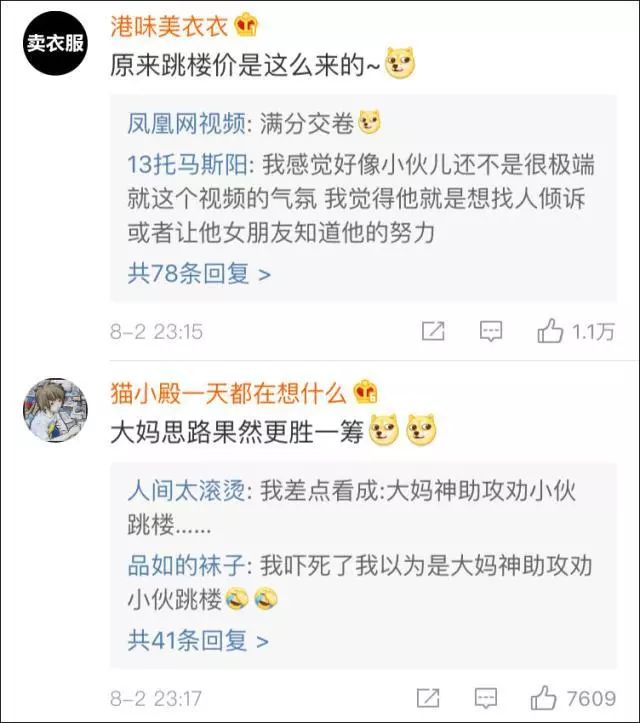The height and width of the screenshot is (723, 640).
Task: Repost the 8-2 23:15 comment
Action: pos(433,331)
